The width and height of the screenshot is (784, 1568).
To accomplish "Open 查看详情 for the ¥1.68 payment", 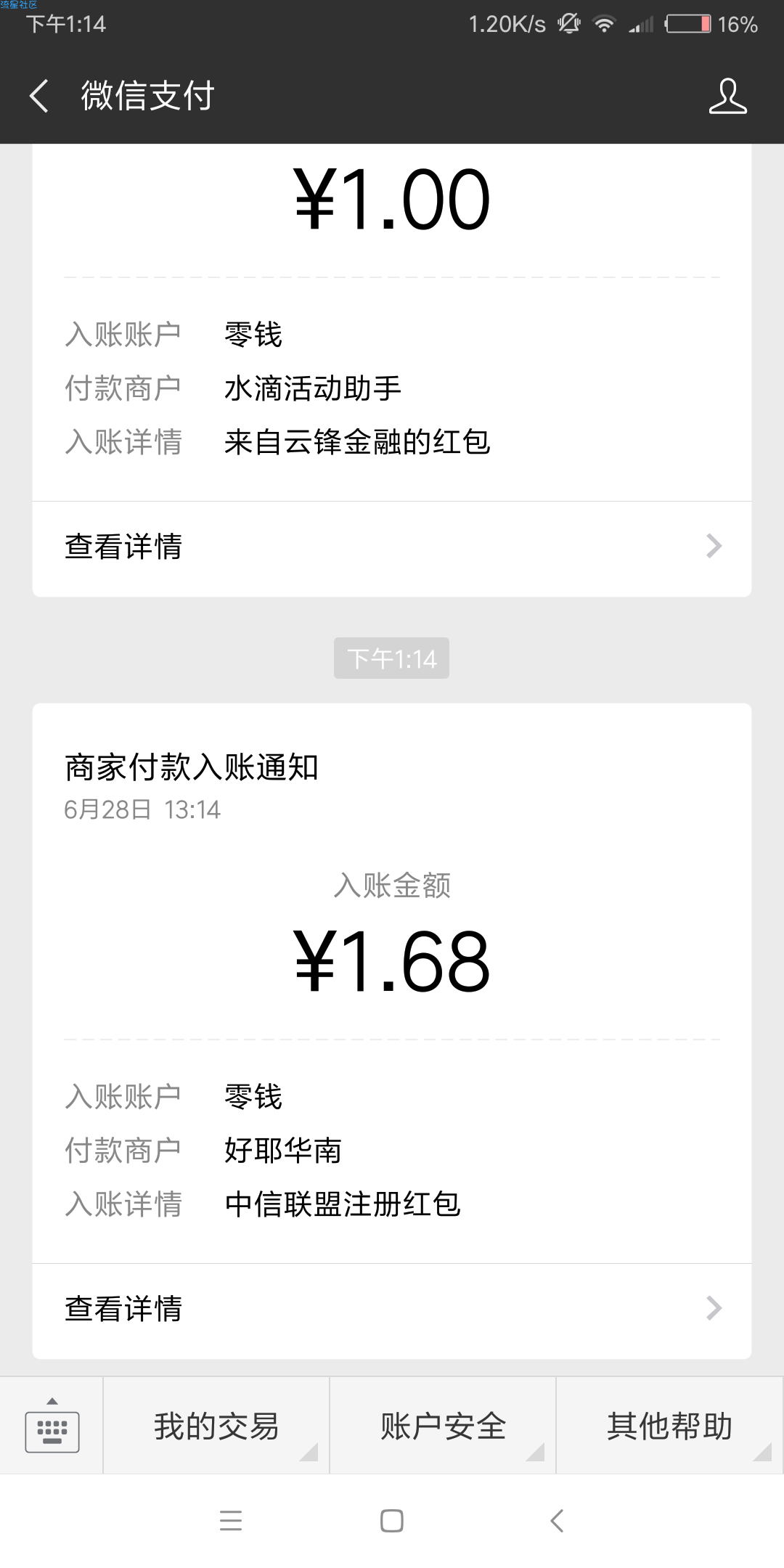I will [392, 1310].
